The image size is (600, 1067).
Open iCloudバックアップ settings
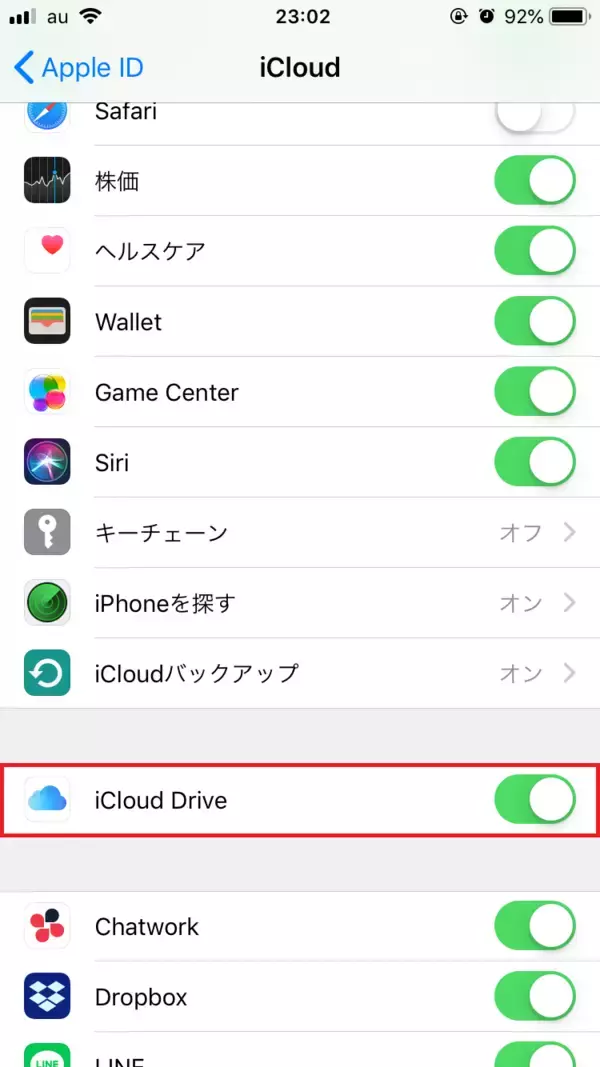(x=300, y=673)
